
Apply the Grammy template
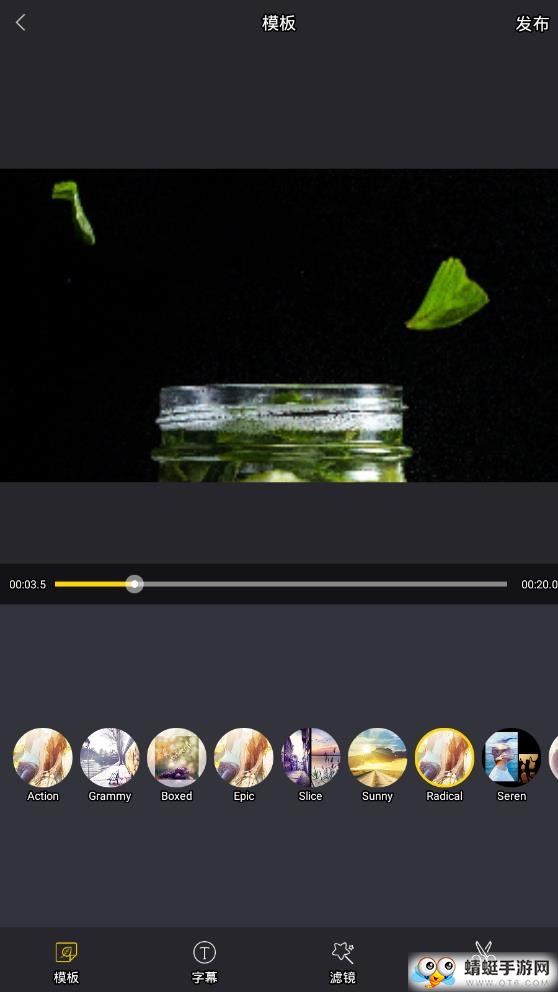pyautogui.click(x=109, y=765)
